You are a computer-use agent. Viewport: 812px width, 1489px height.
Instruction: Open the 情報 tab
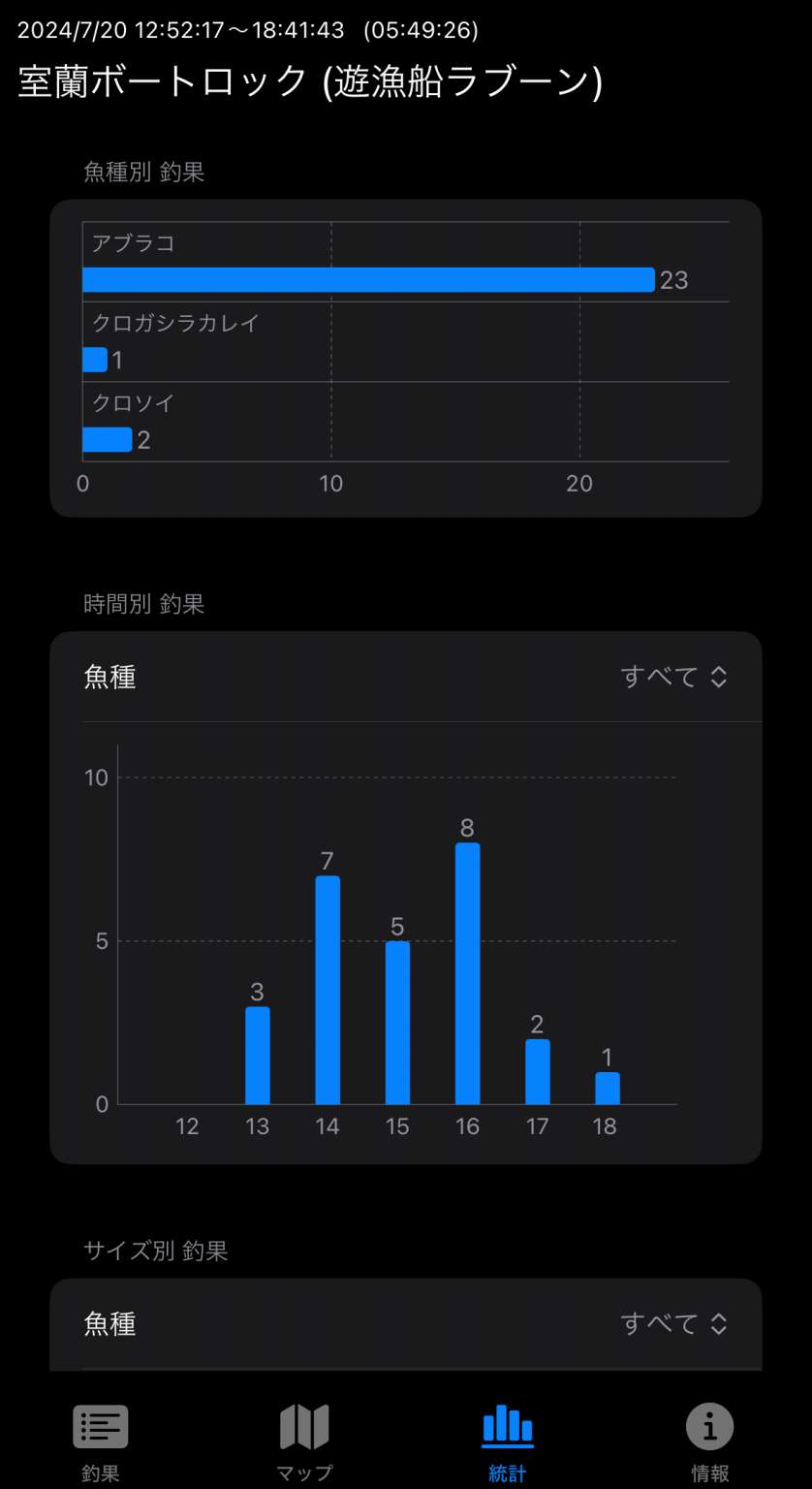710,1443
